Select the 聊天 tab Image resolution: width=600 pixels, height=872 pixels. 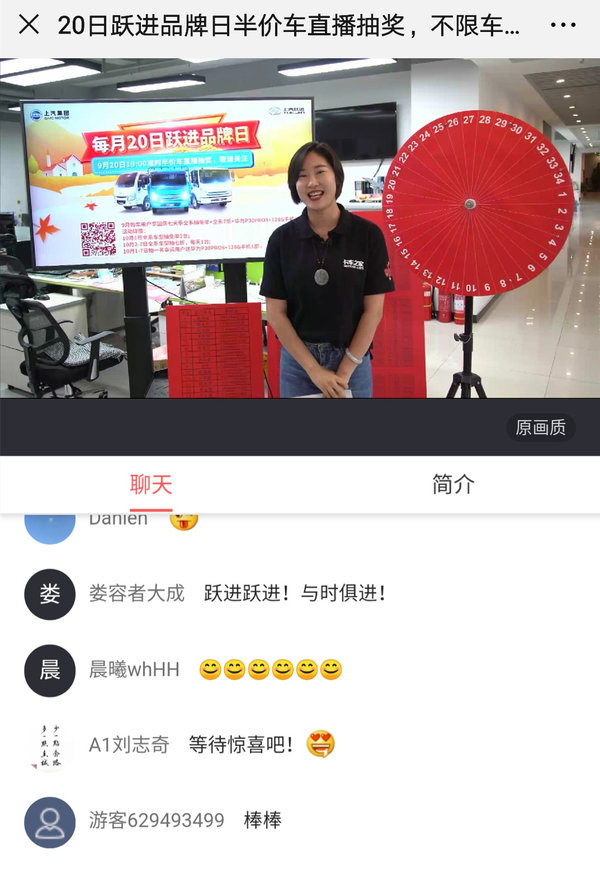[151, 485]
